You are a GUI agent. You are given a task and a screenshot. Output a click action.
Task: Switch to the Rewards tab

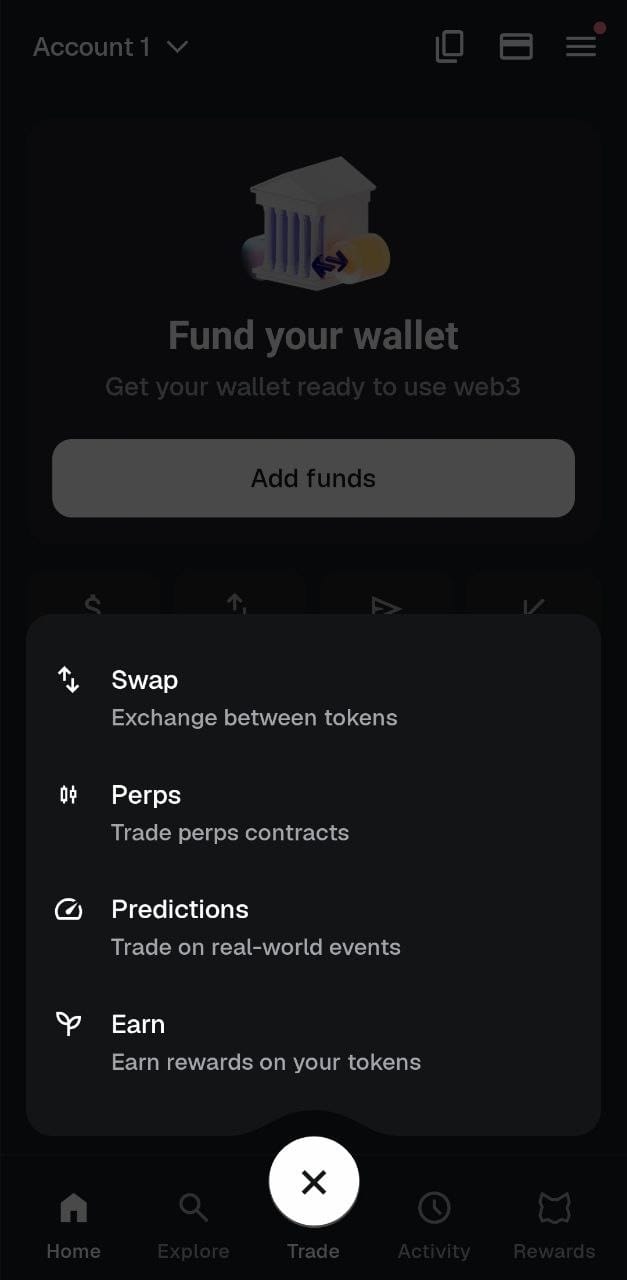554,1226
